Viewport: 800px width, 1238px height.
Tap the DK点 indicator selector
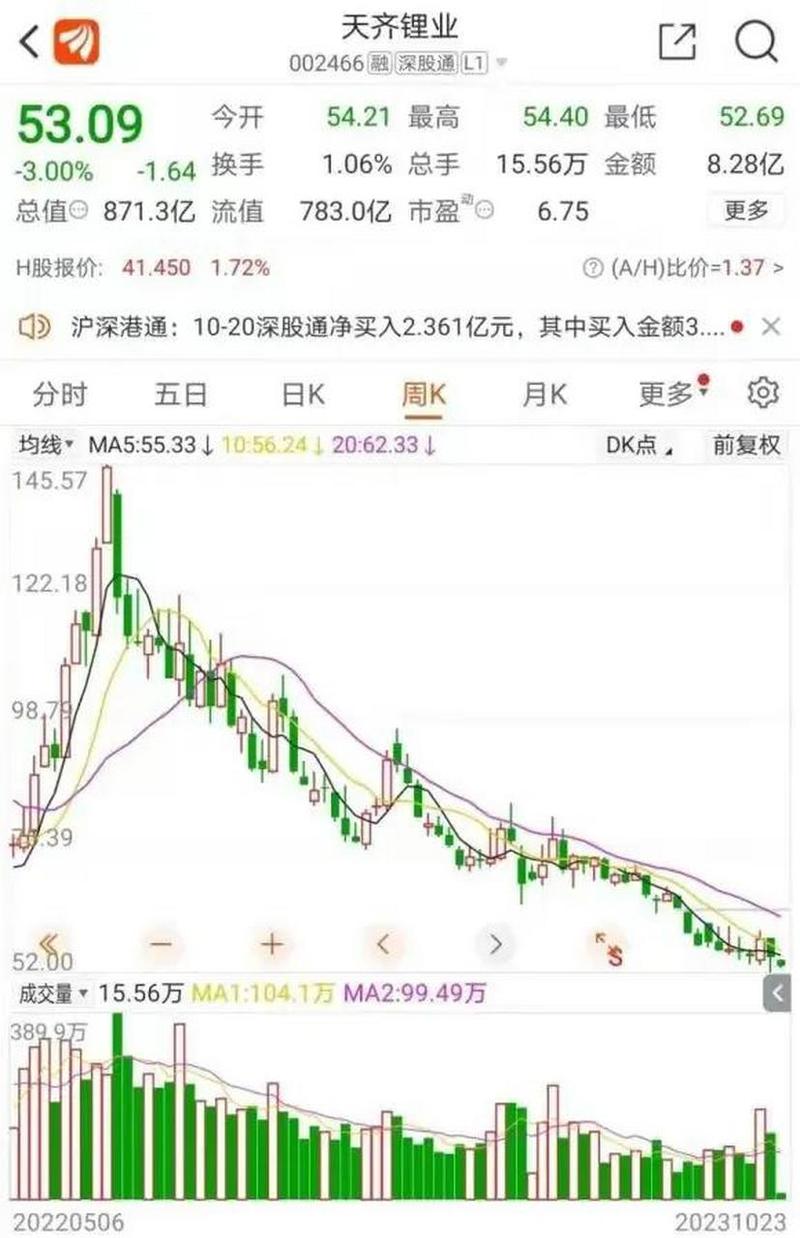click(x=639, y=446)
